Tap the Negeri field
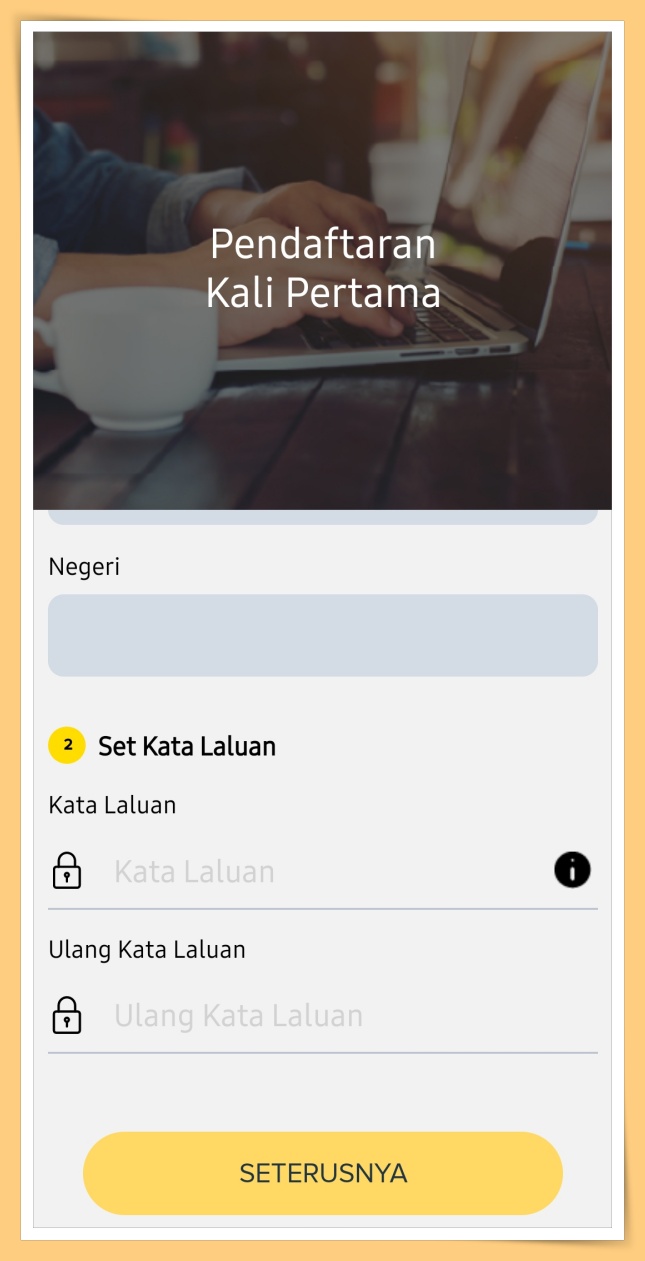 [x=322, y=635]
